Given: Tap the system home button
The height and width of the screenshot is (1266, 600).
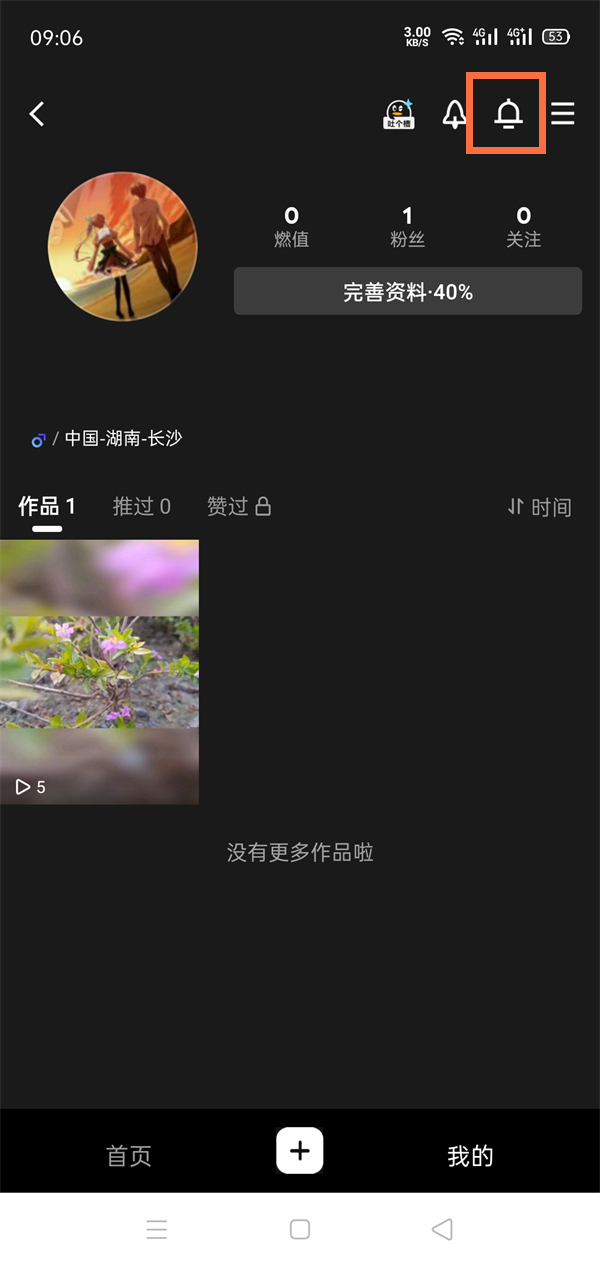Looking at the screenshot, I should click(x=300, y=1230).
